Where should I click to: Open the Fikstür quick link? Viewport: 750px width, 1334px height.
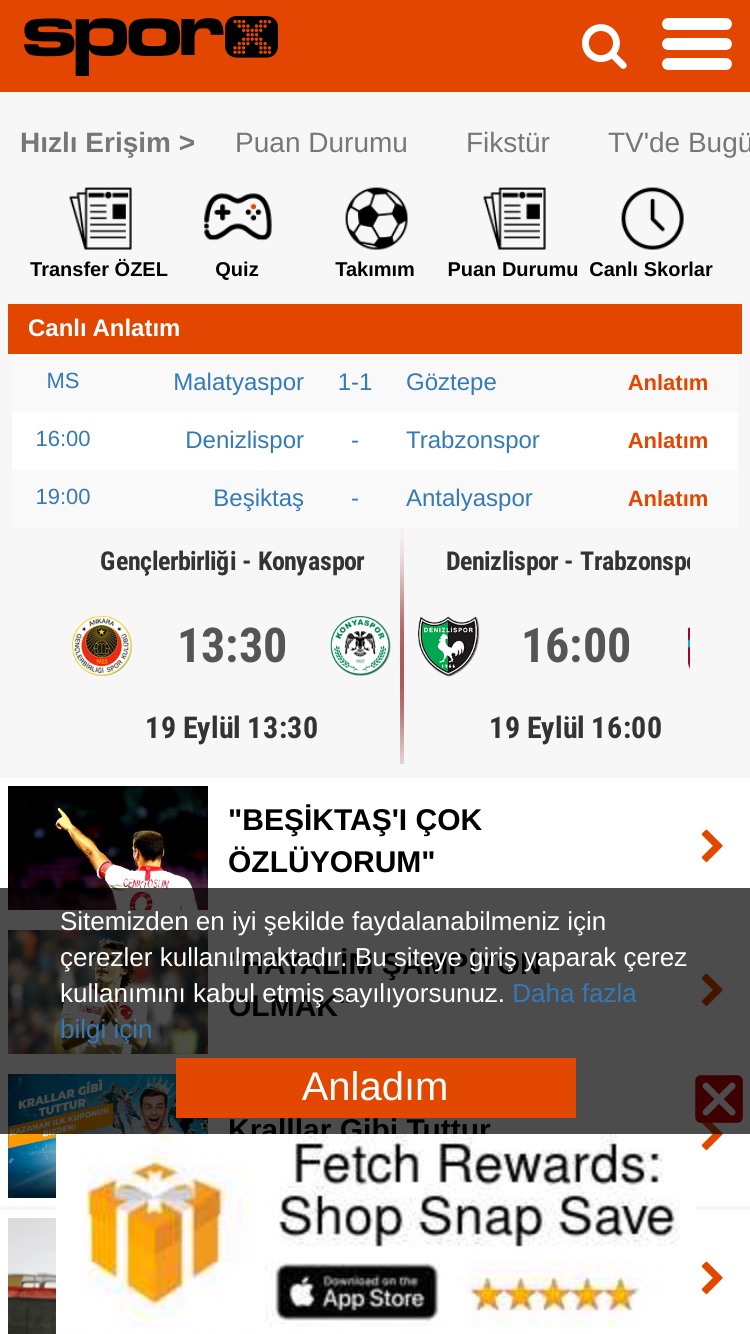click(x=508, y=143)
